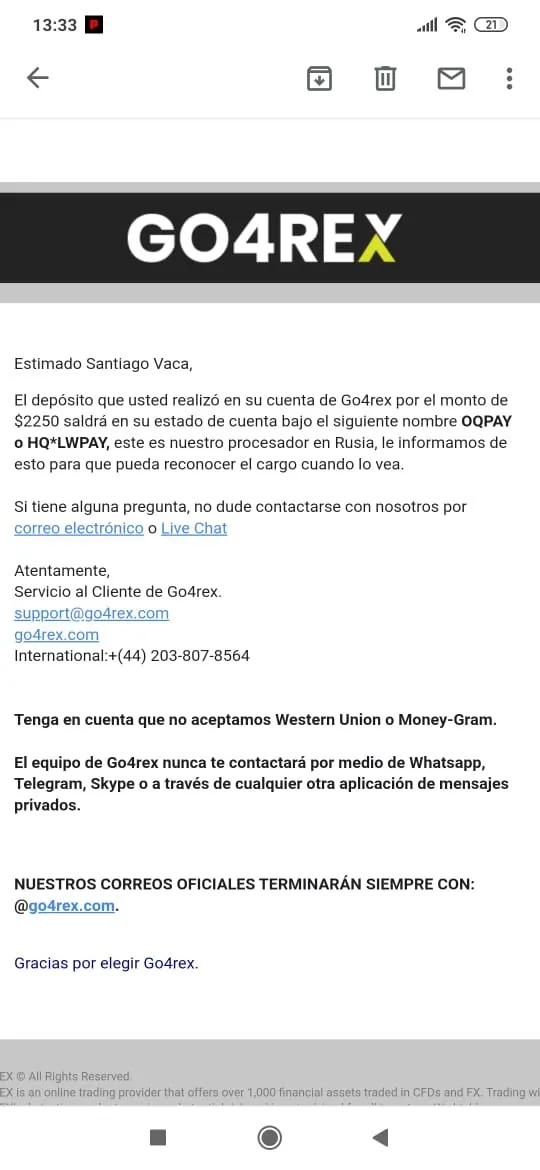
Task: Tap the system home button
Action: point(269,1137)
